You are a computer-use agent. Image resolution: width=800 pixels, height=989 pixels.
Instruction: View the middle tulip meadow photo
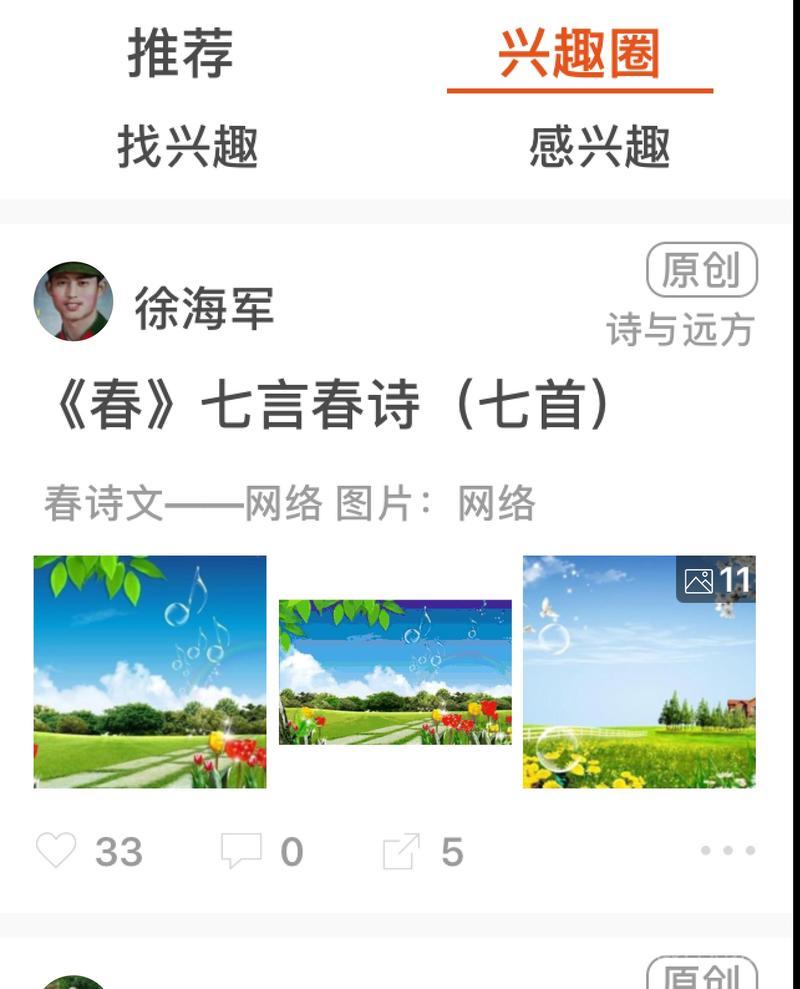pyautogui.click(x=395, y=671)
